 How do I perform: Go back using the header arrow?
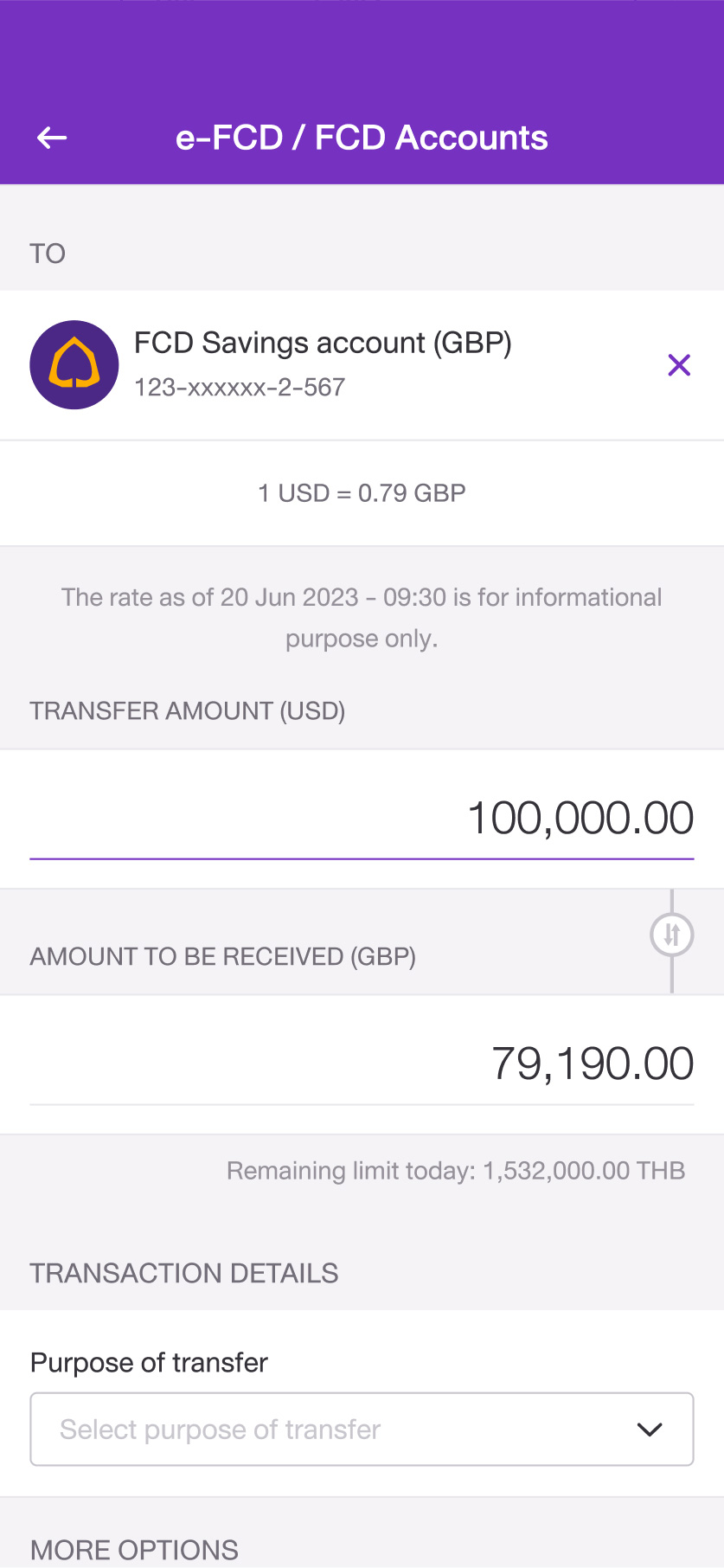coord(52,138)
